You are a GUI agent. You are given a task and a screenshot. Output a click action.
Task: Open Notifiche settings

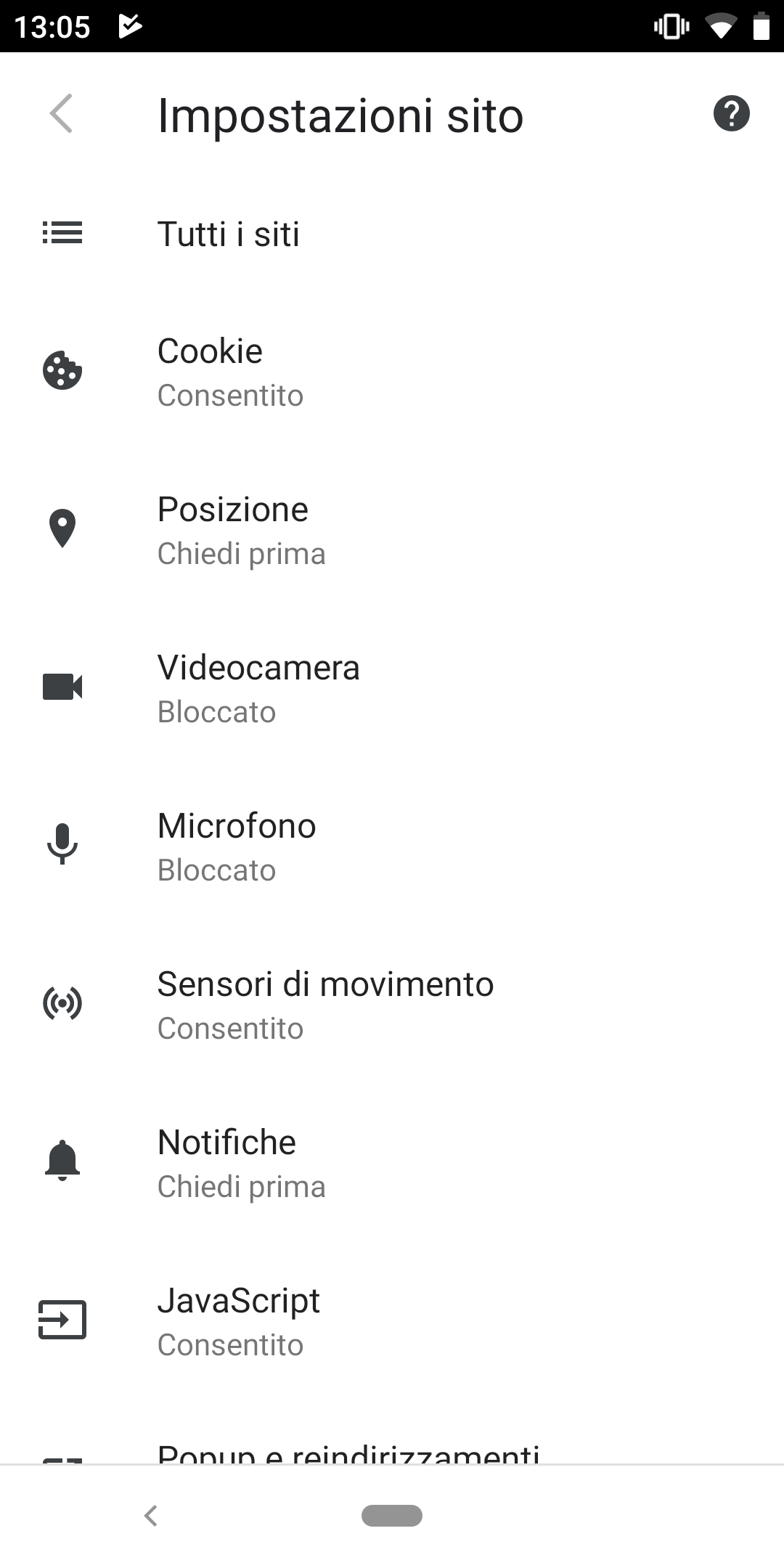click(x=392, y=1164)
